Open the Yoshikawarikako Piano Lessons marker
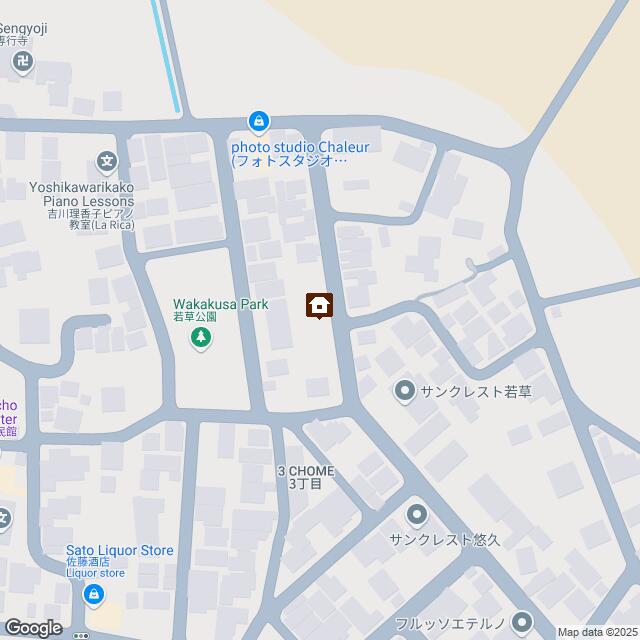The height and width of the screenshot is (640, 640). [x=107, y=160]
